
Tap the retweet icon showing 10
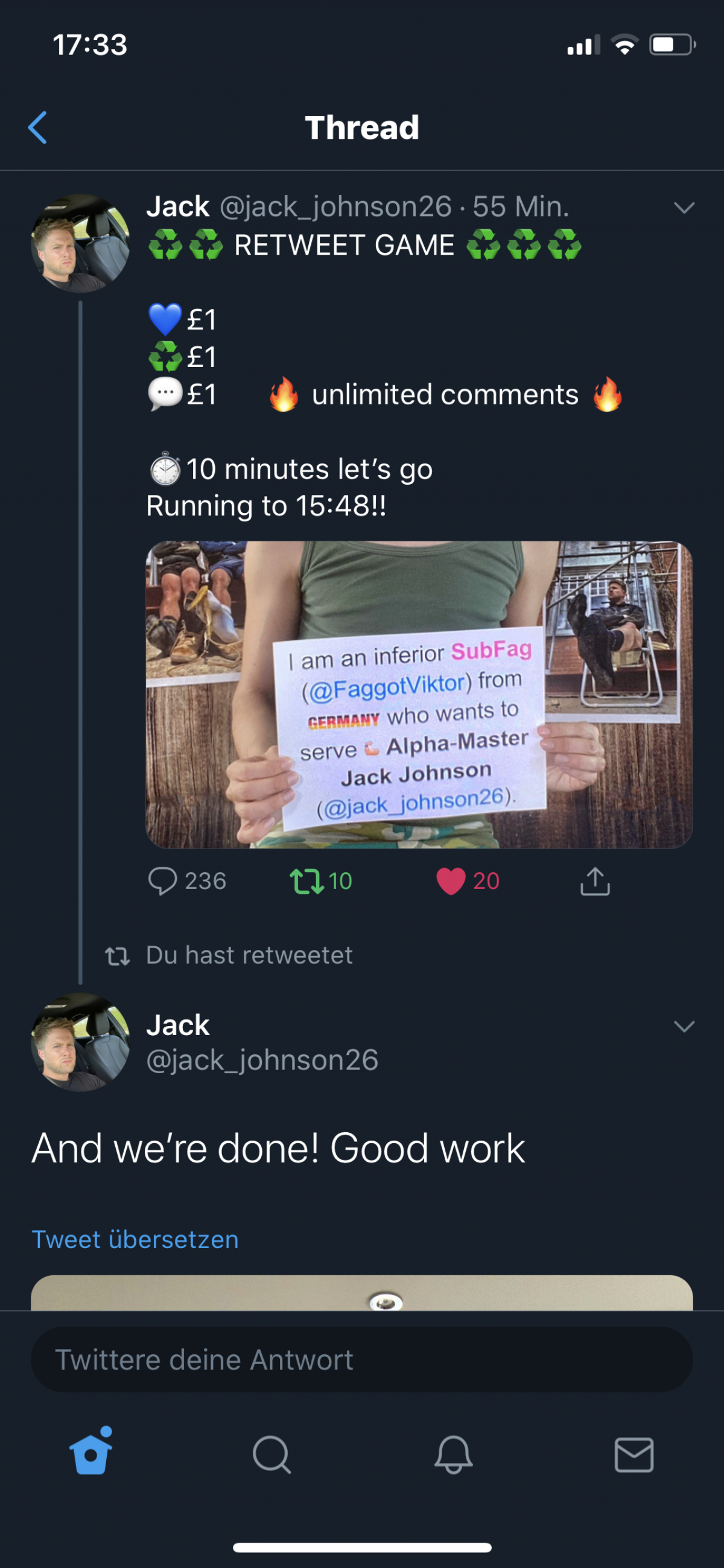[x=306, y=881]
